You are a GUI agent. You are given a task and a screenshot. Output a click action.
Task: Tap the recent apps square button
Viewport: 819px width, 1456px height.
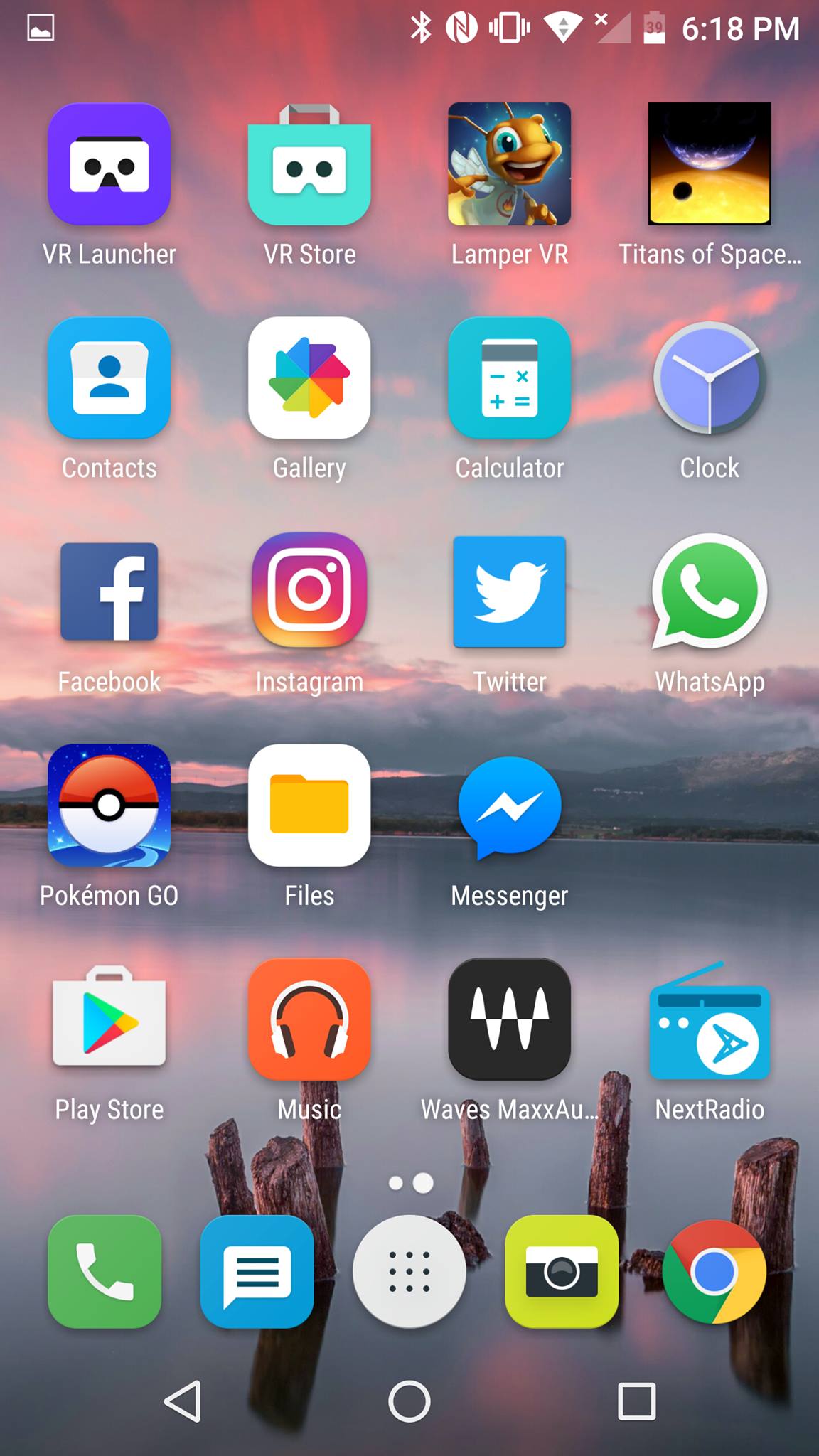point(636,1401)
